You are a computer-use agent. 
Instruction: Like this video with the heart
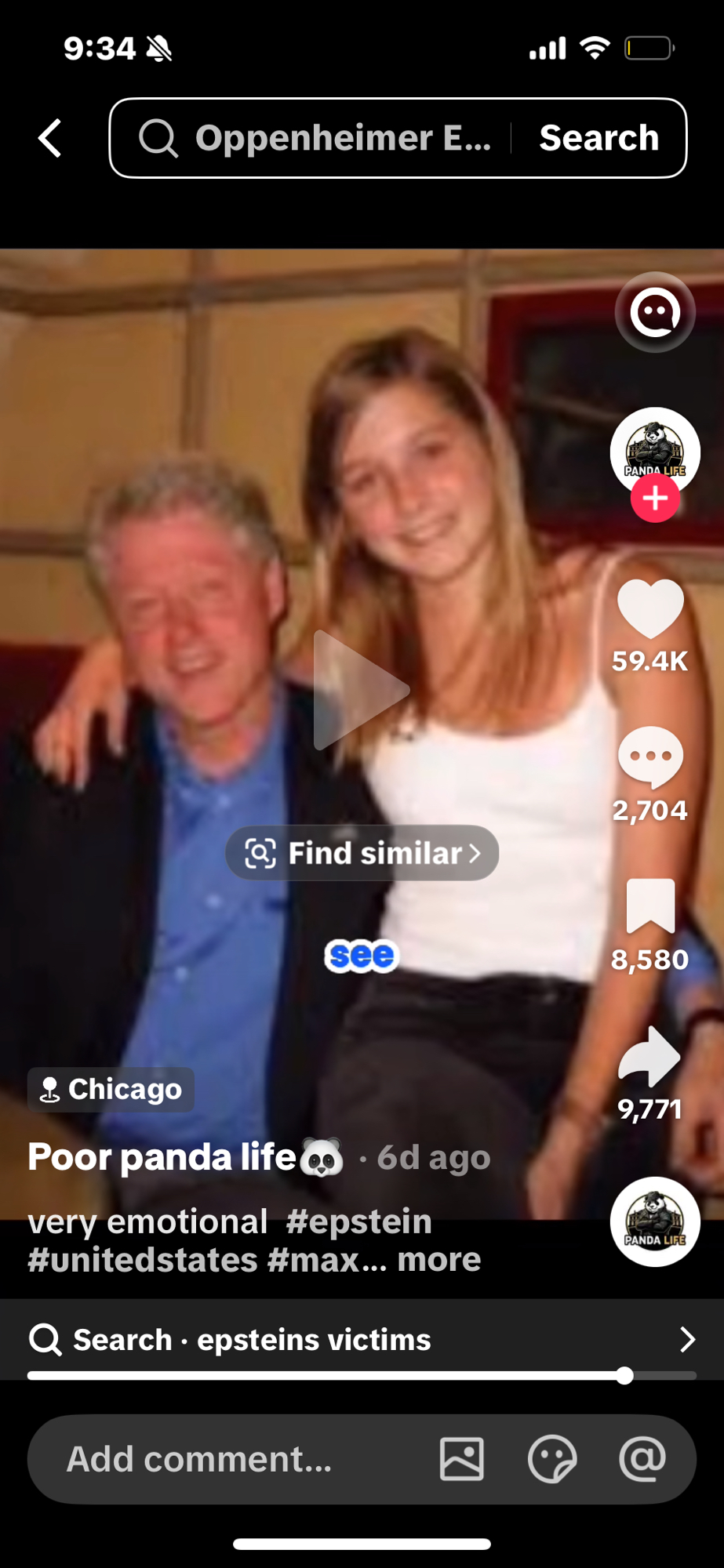click(650, 608)
